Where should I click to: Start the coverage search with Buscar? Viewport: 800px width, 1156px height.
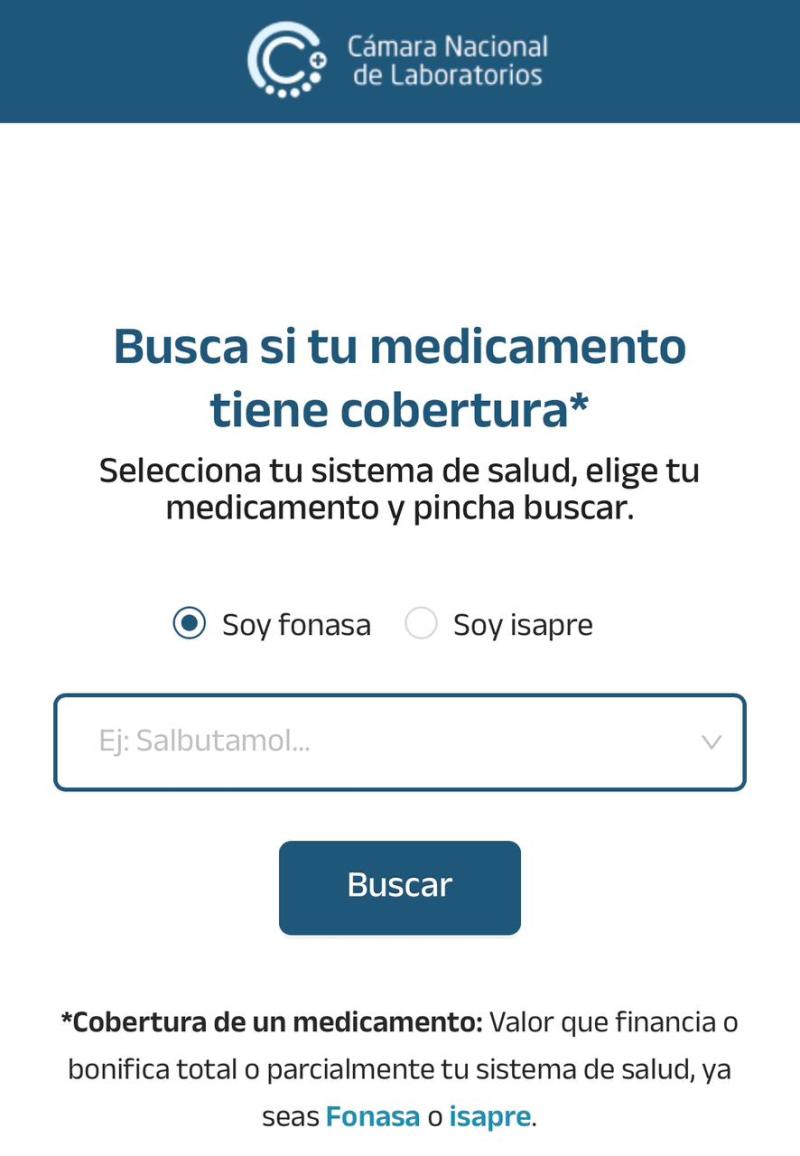click(399, 886)
